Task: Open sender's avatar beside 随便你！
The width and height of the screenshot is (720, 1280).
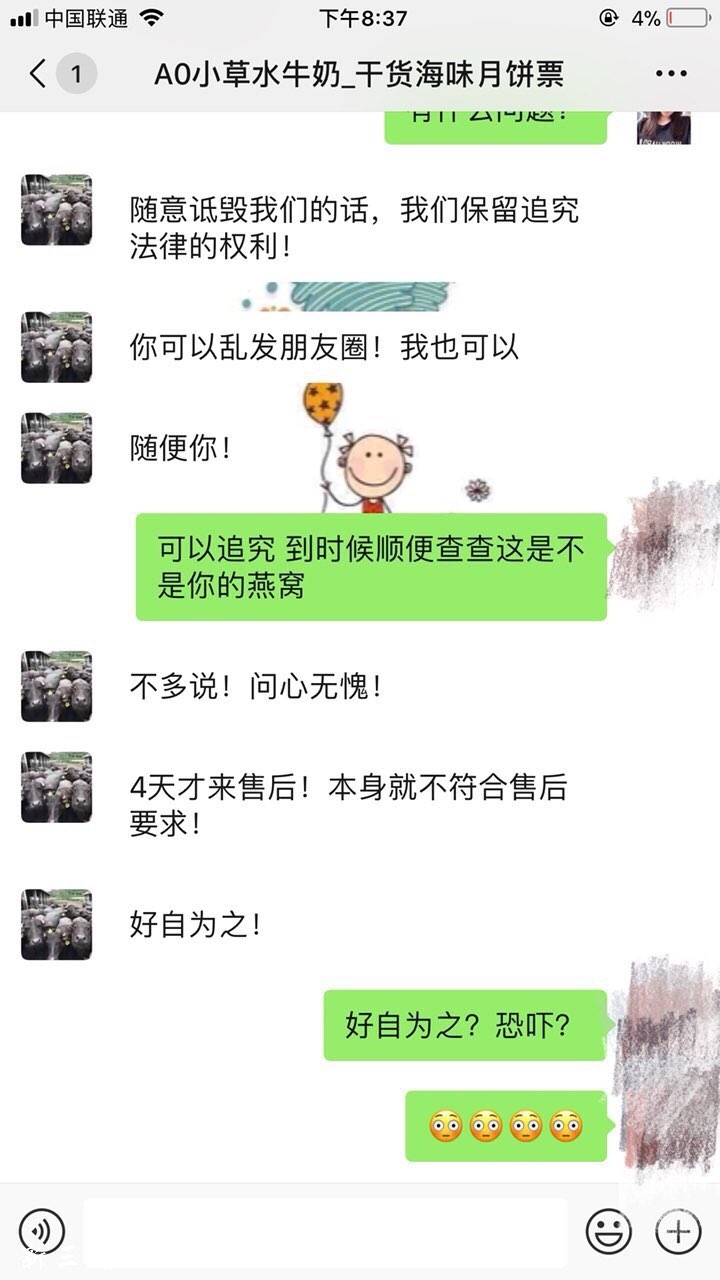Action: 56,448
